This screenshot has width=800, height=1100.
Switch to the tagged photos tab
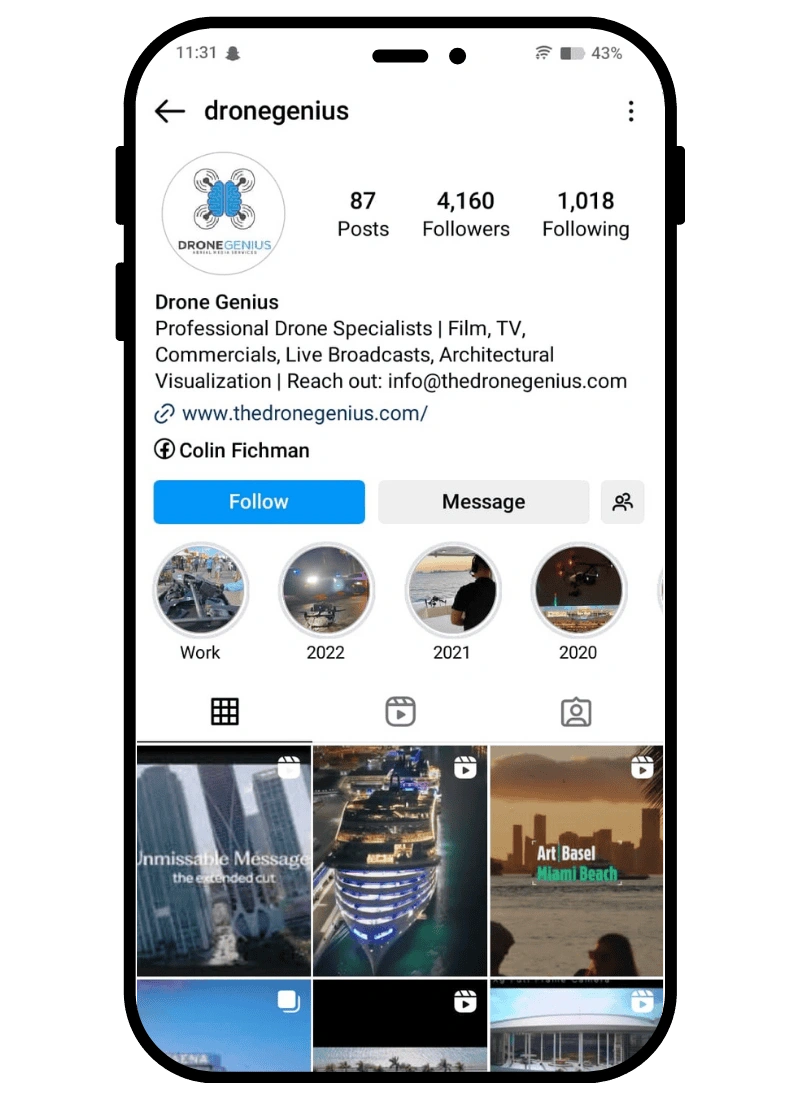coord(576,712)
